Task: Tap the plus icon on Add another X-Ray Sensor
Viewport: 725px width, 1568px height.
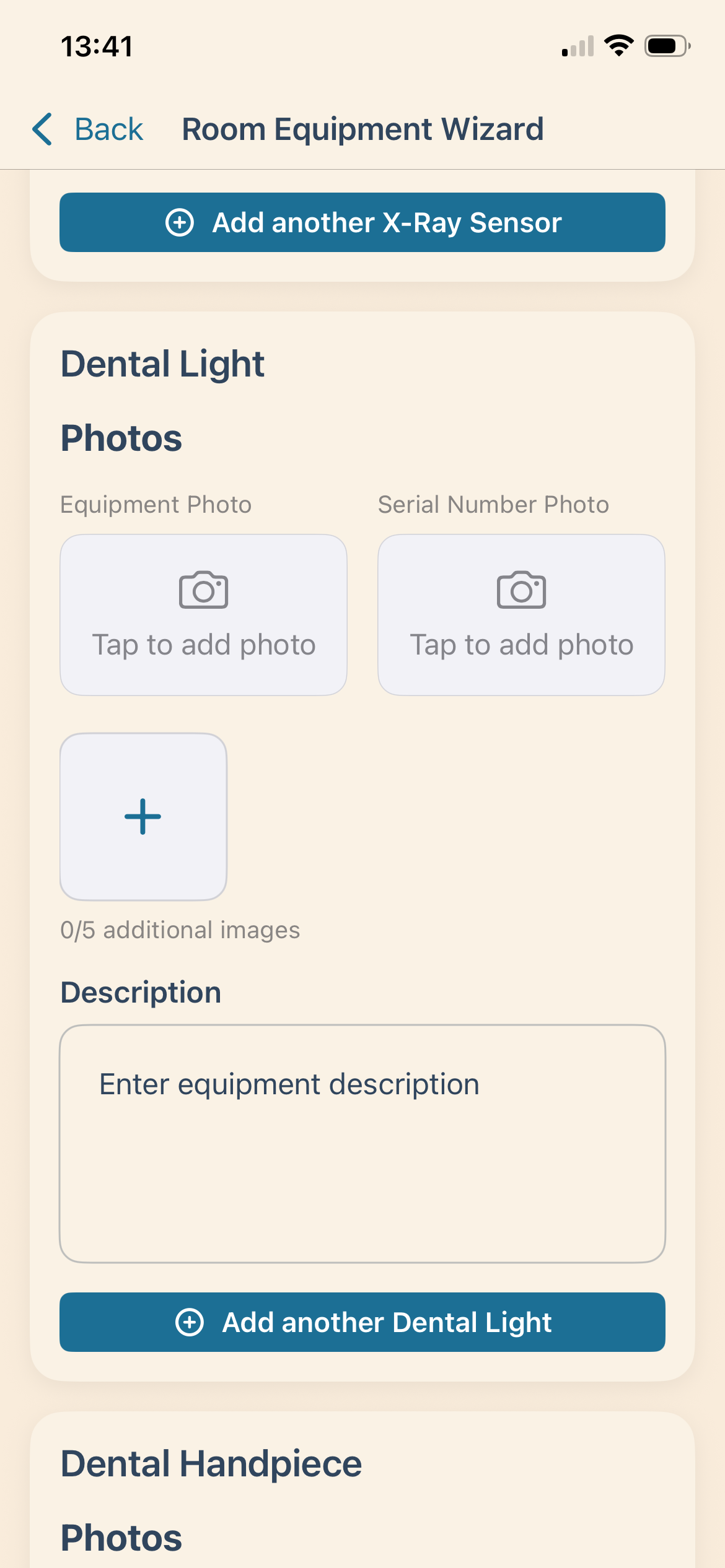Action: 180,222
